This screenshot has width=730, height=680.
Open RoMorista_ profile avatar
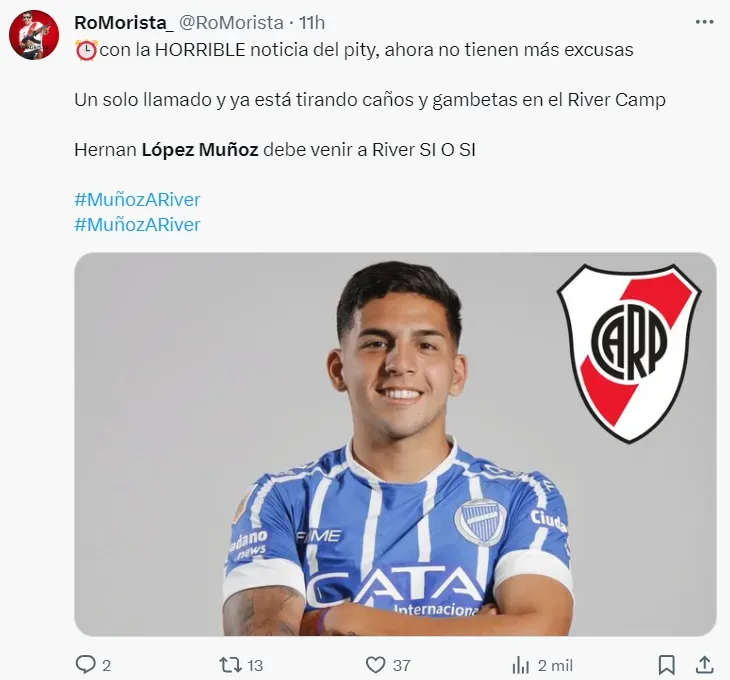[x=34, y=35]
